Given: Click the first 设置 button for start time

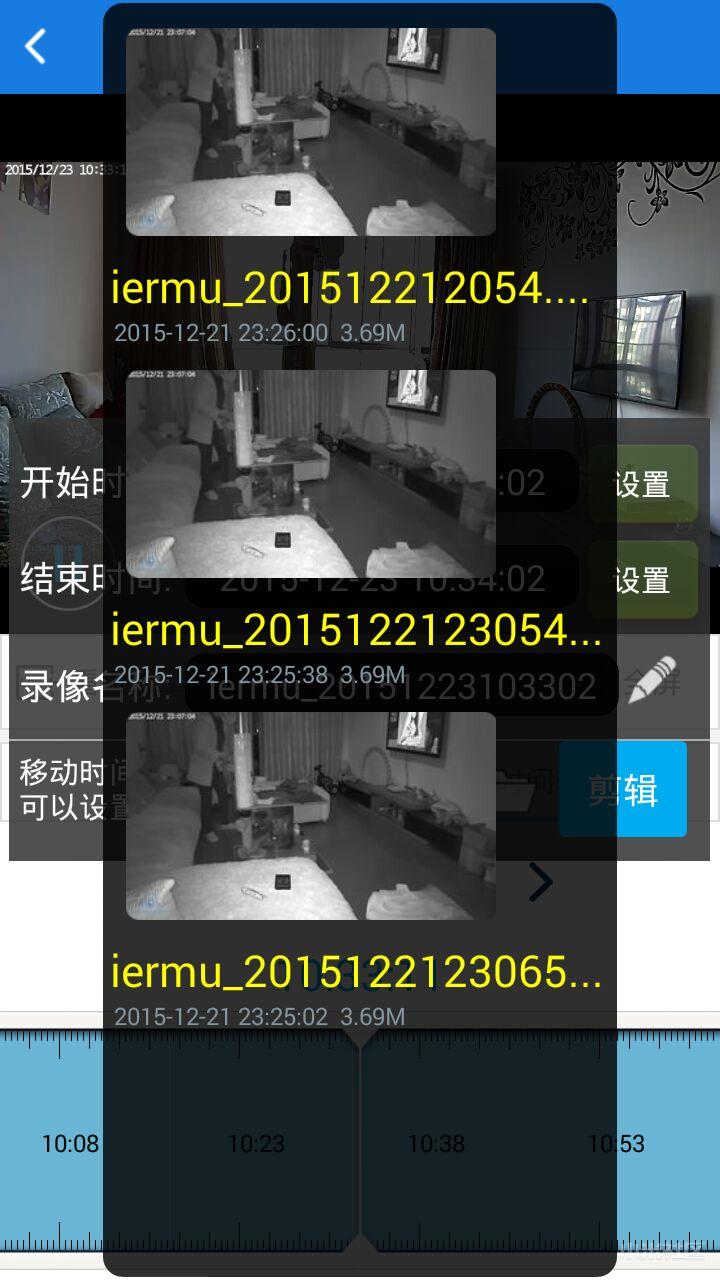Looking at the screenshot, I should [x=643, y=485].
